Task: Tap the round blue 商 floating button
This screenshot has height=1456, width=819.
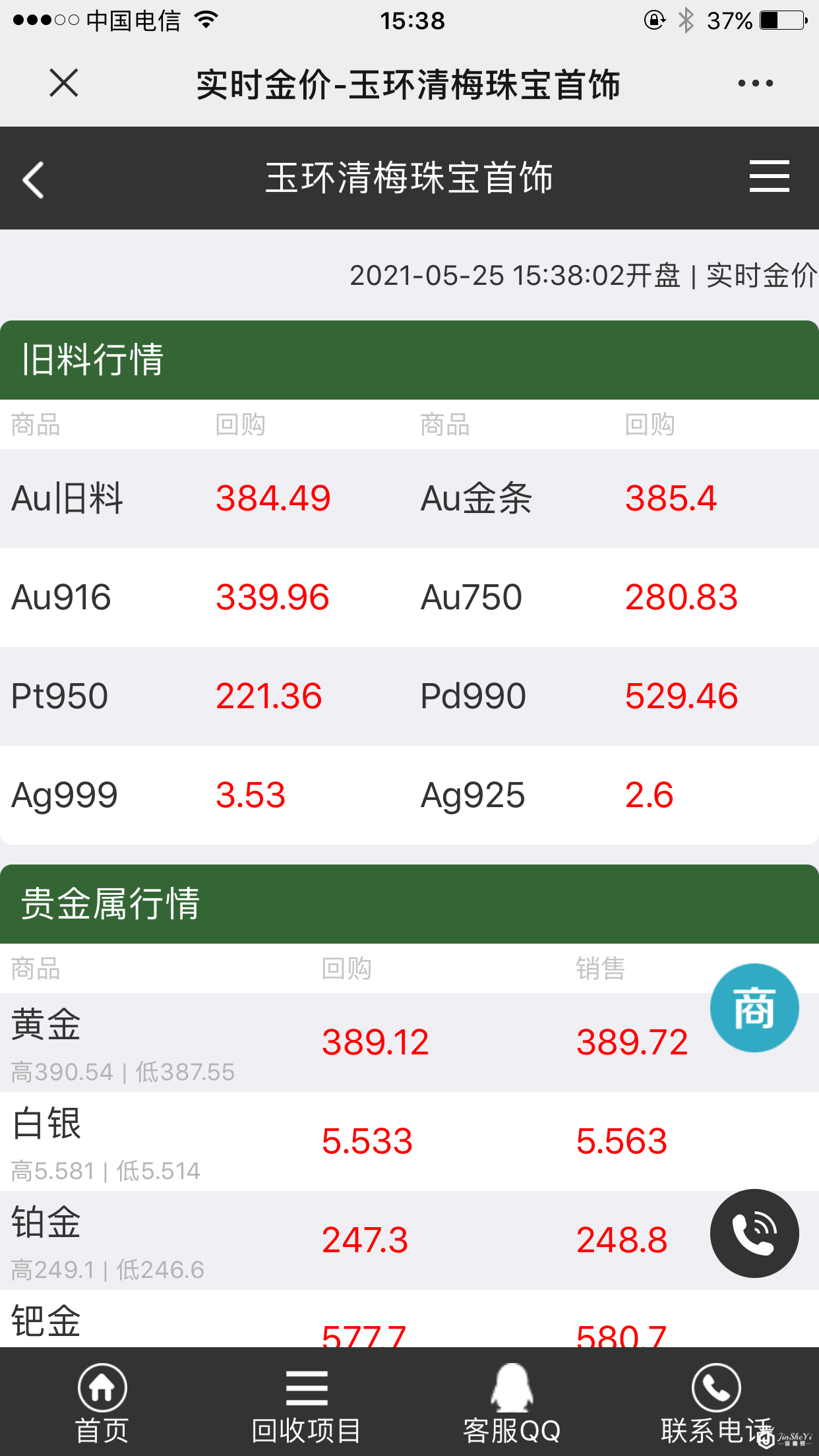Action: pos(754,1008)
